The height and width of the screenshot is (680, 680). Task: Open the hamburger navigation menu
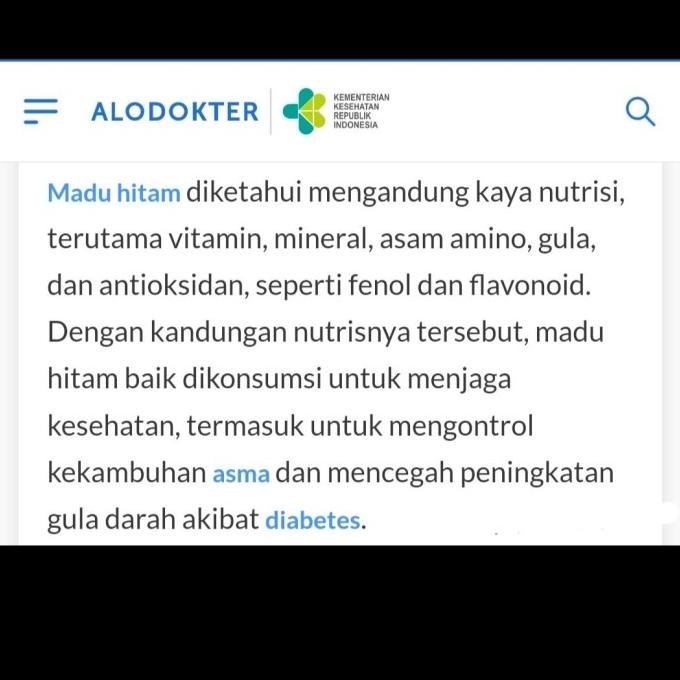(41, 111)
